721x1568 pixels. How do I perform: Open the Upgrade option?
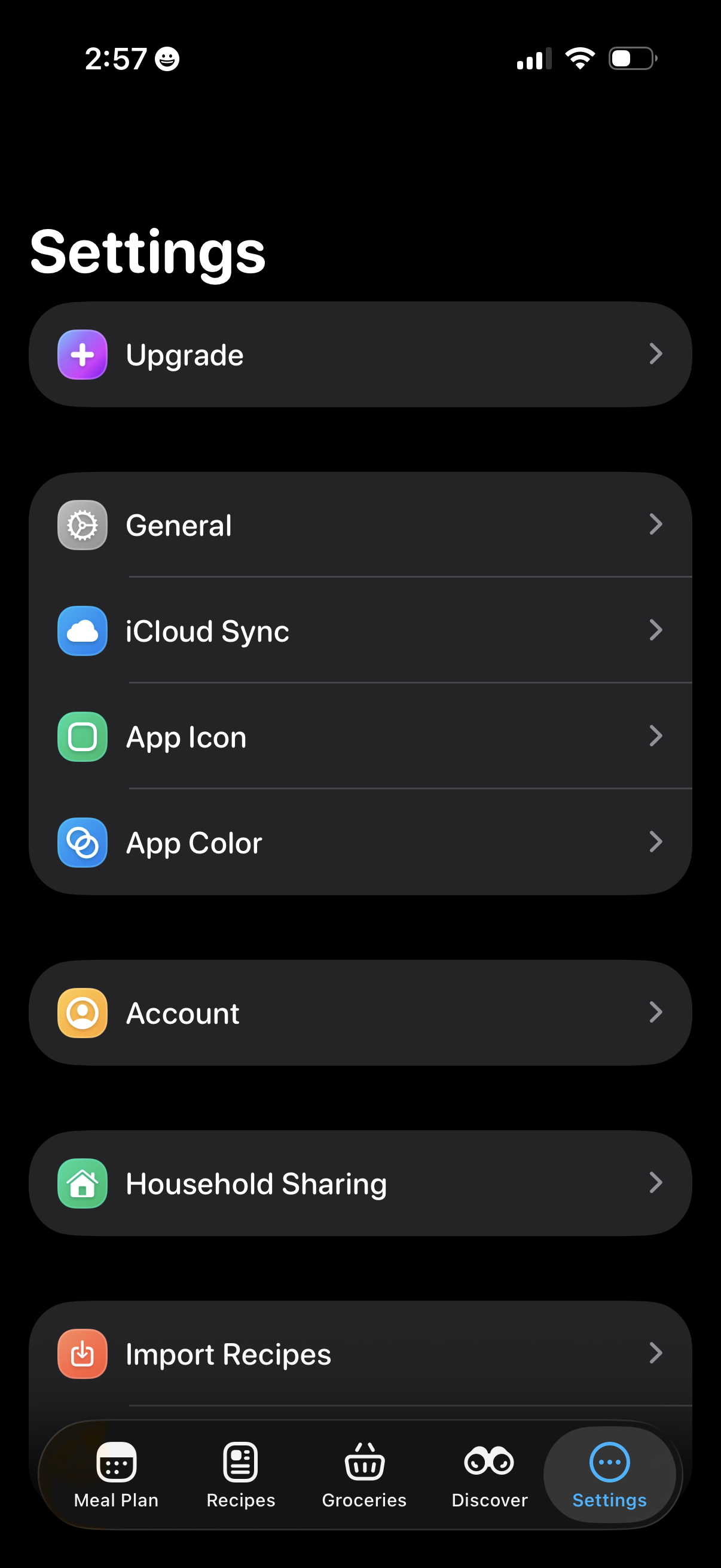click(x=359, y=355)
